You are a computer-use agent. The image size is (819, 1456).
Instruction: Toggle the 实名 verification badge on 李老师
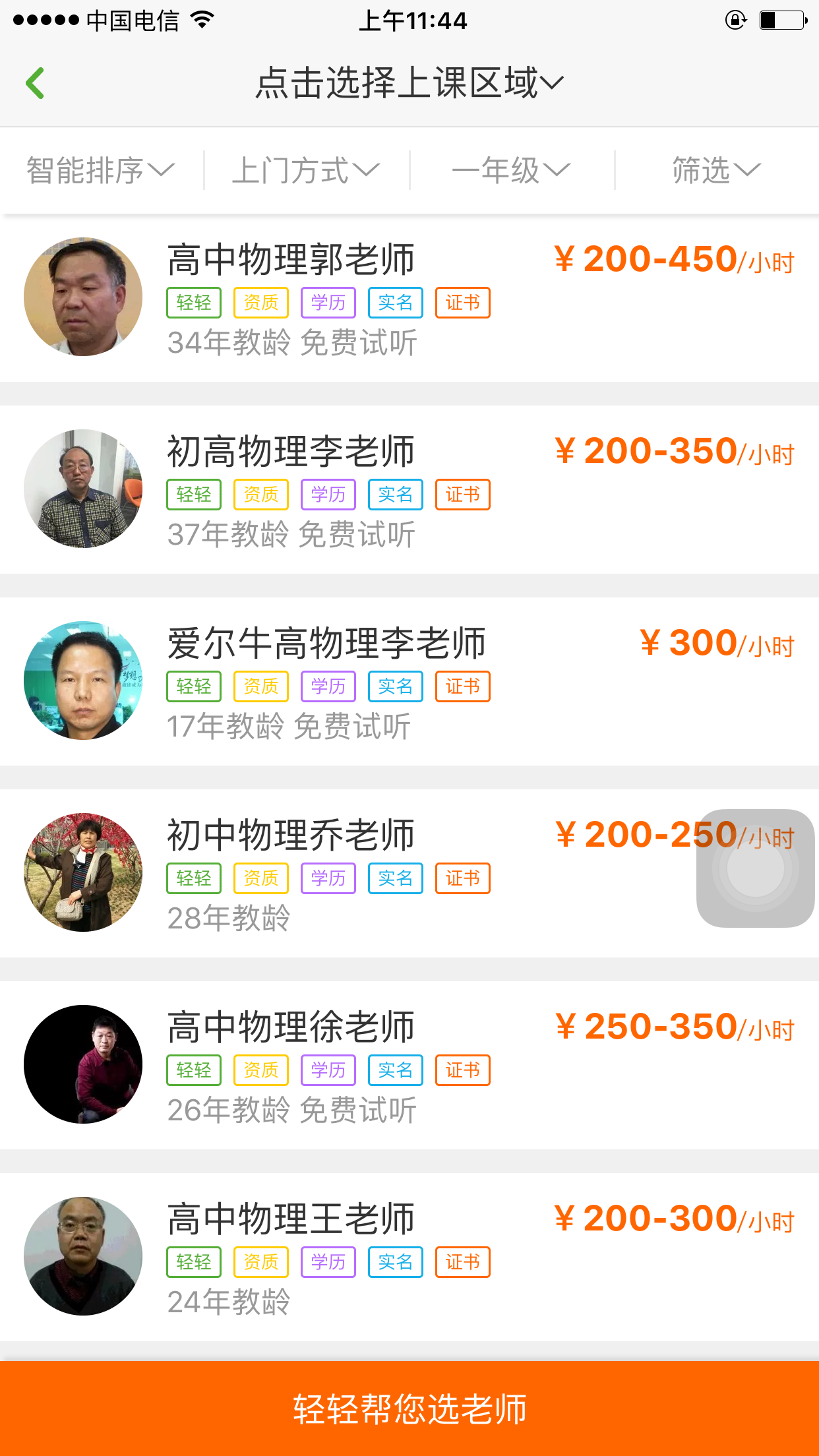click(x=394, y=494)
